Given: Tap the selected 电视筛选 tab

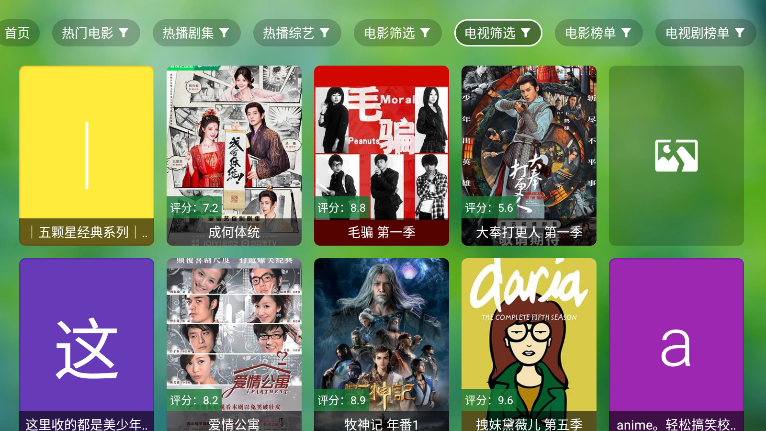Looking at the screenshot, I should click(498, 33).
